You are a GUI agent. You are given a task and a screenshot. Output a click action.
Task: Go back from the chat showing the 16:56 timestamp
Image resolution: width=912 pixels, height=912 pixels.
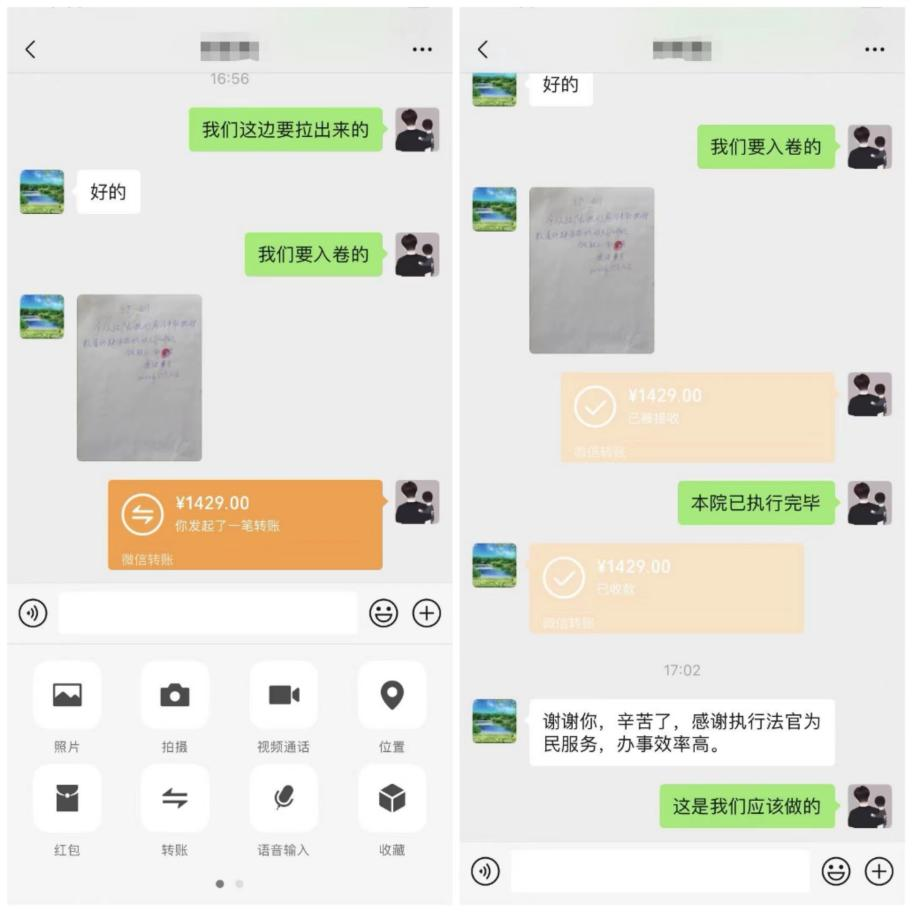coord(30,49)
